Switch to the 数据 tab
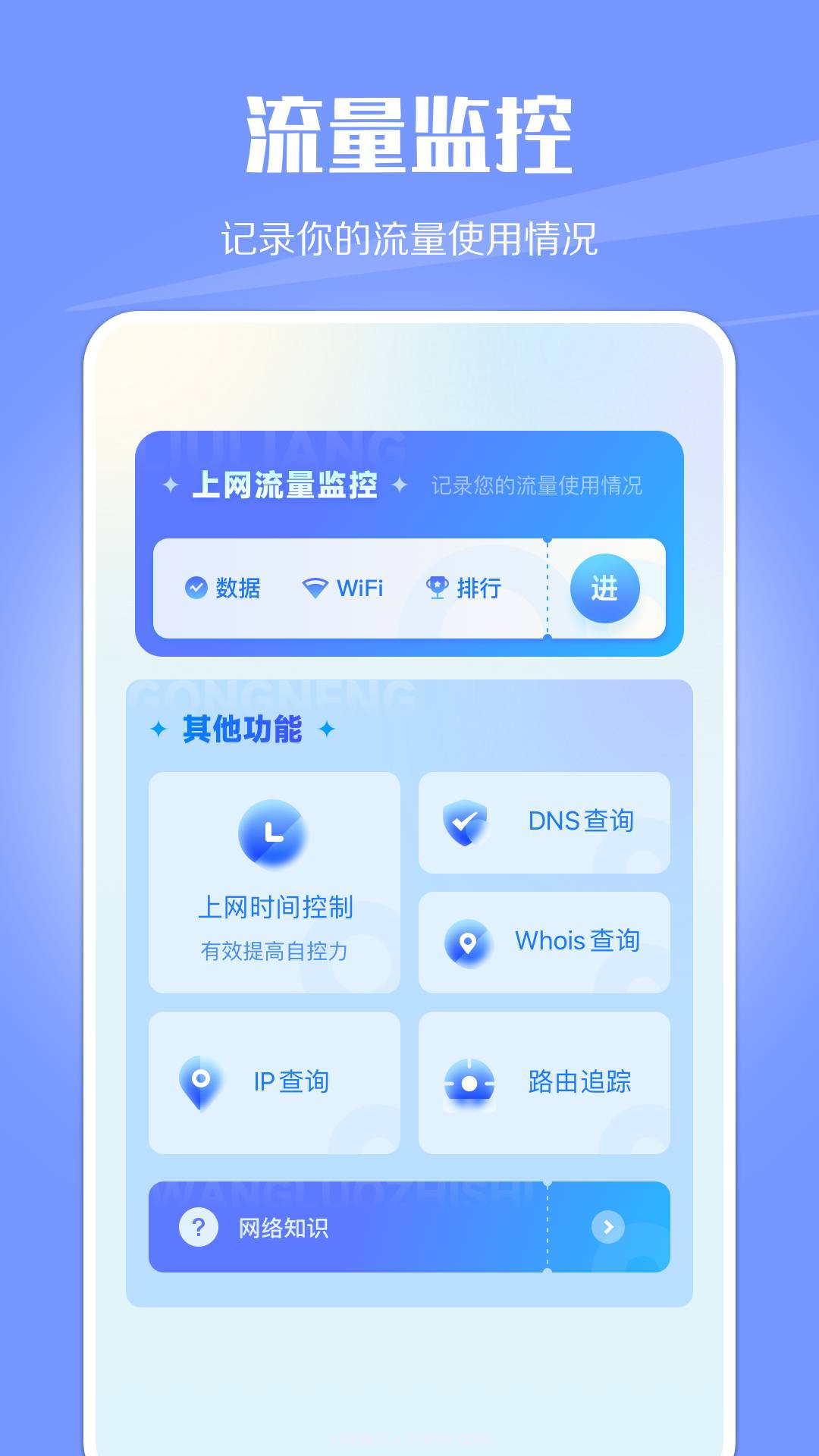 coord(224,588)
